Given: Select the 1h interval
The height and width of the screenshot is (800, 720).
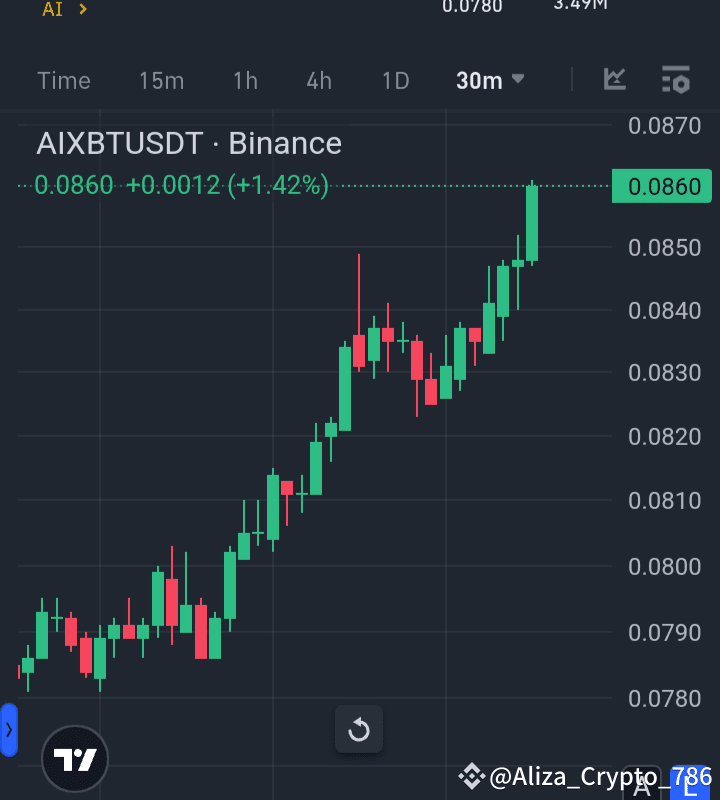Looking at the screenshot, I should [245, 80].
